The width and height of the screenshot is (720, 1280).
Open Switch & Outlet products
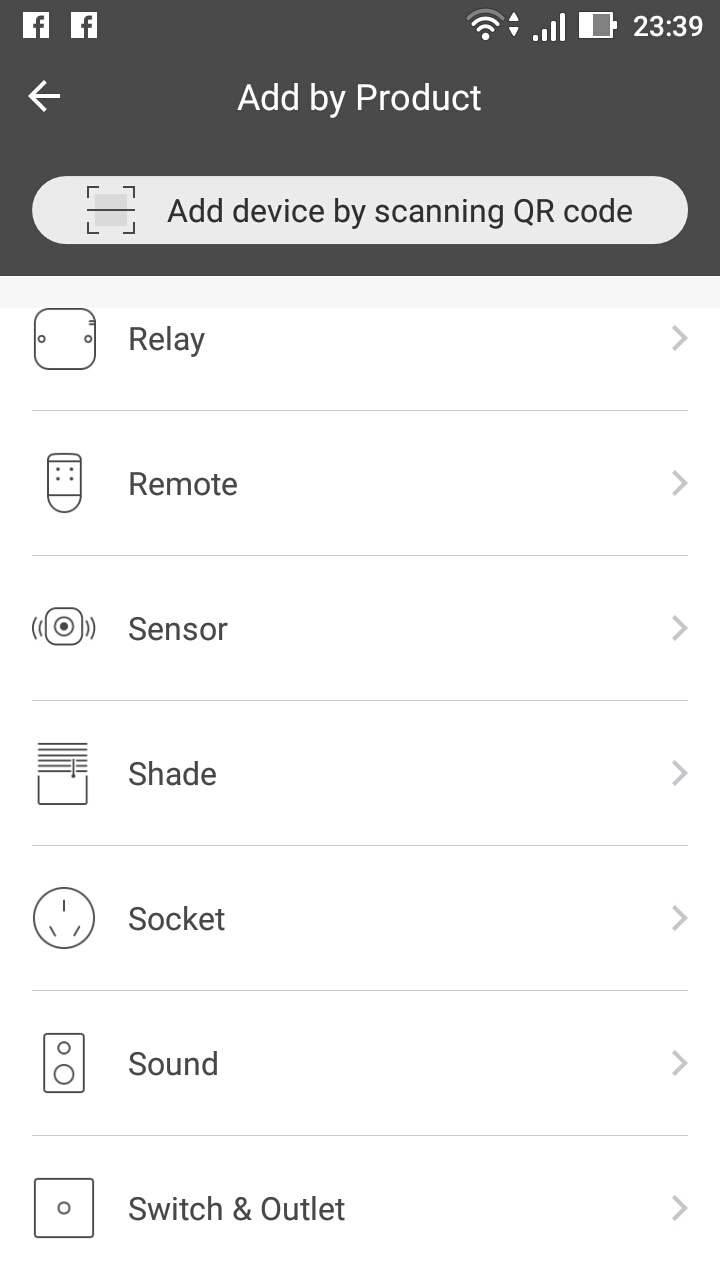(360, 1208)
